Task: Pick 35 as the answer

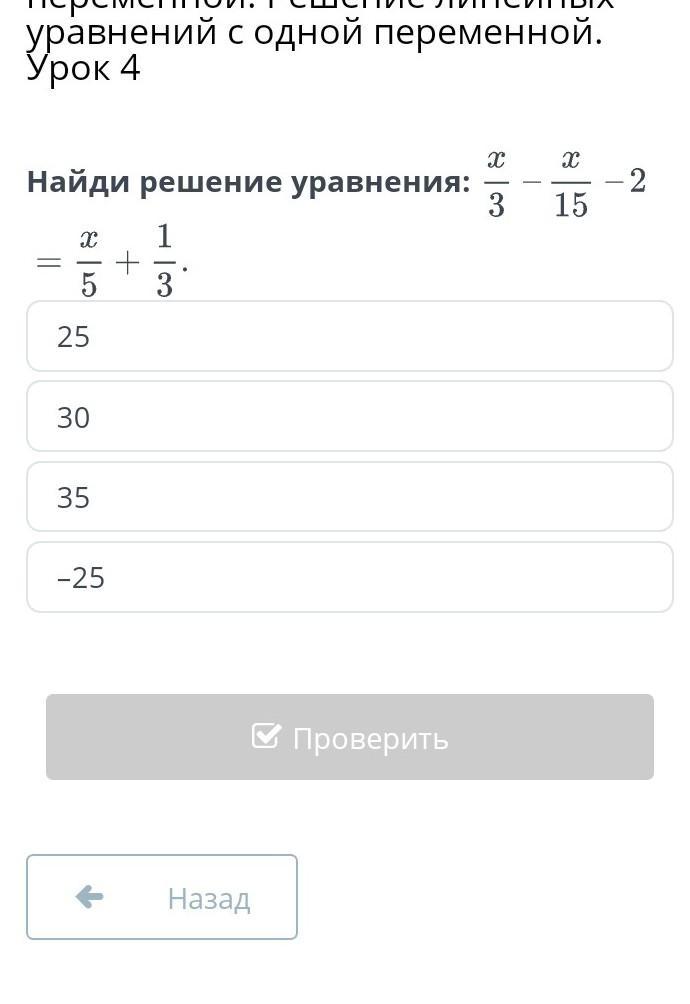Action: point(349,497)
